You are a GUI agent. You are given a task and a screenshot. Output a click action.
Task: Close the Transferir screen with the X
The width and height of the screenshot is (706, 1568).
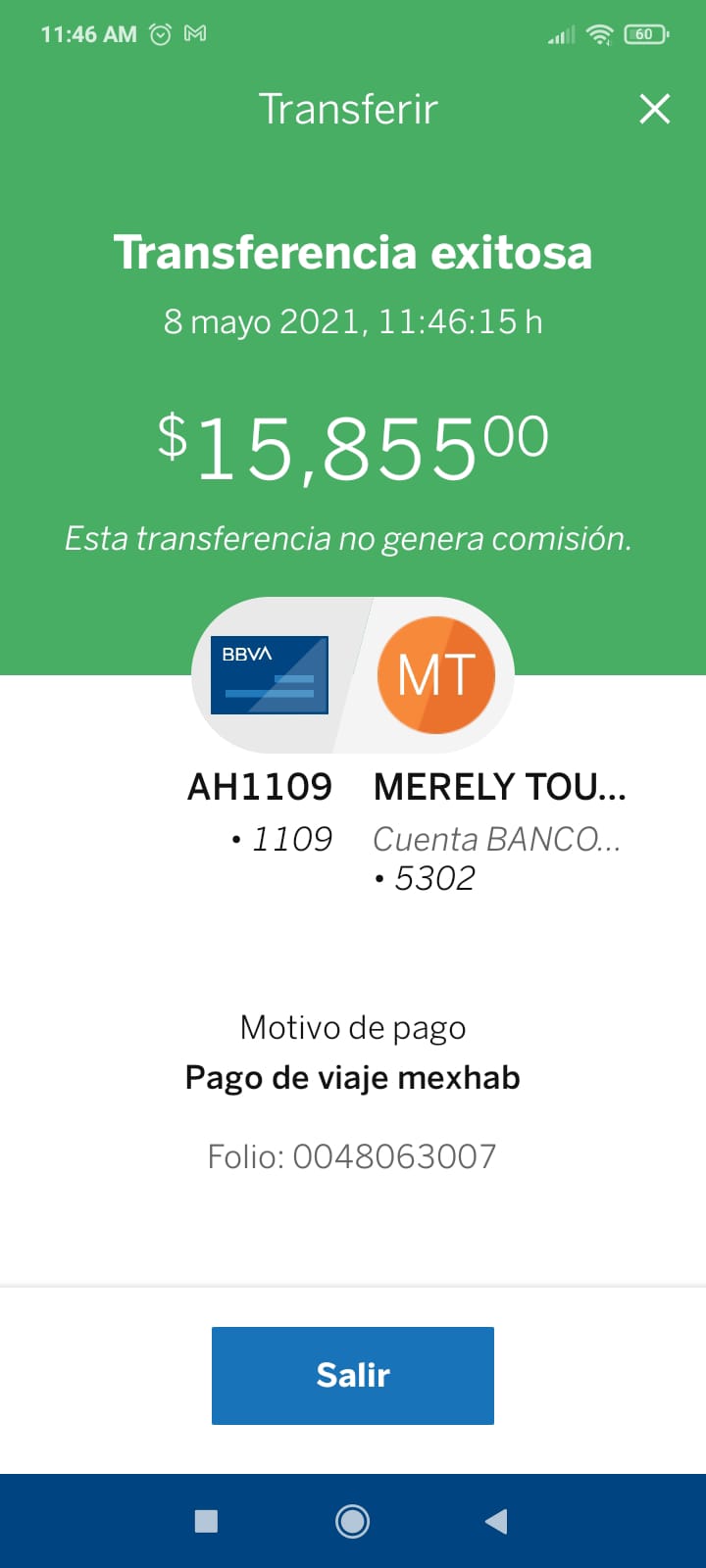pyautogui.click(x=655, y=109)
